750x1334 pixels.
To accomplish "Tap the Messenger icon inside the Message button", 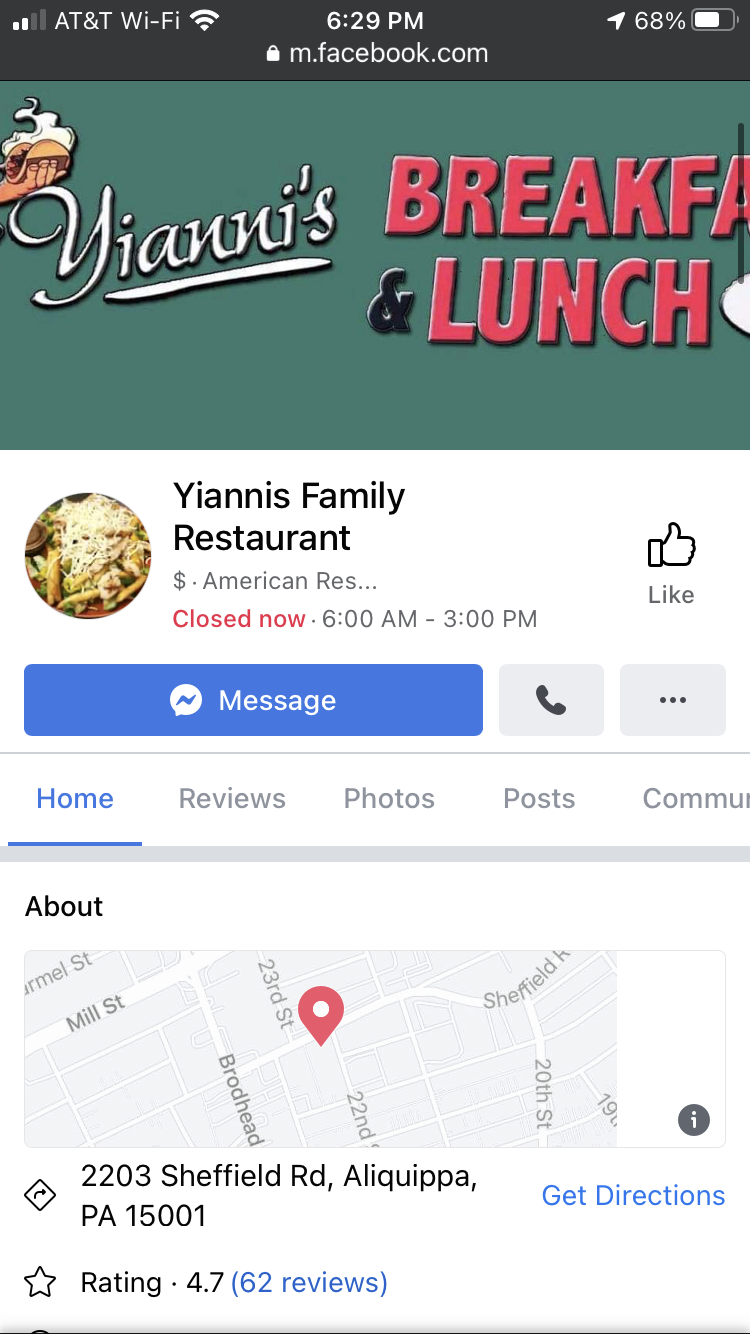I will click(187, 700).
